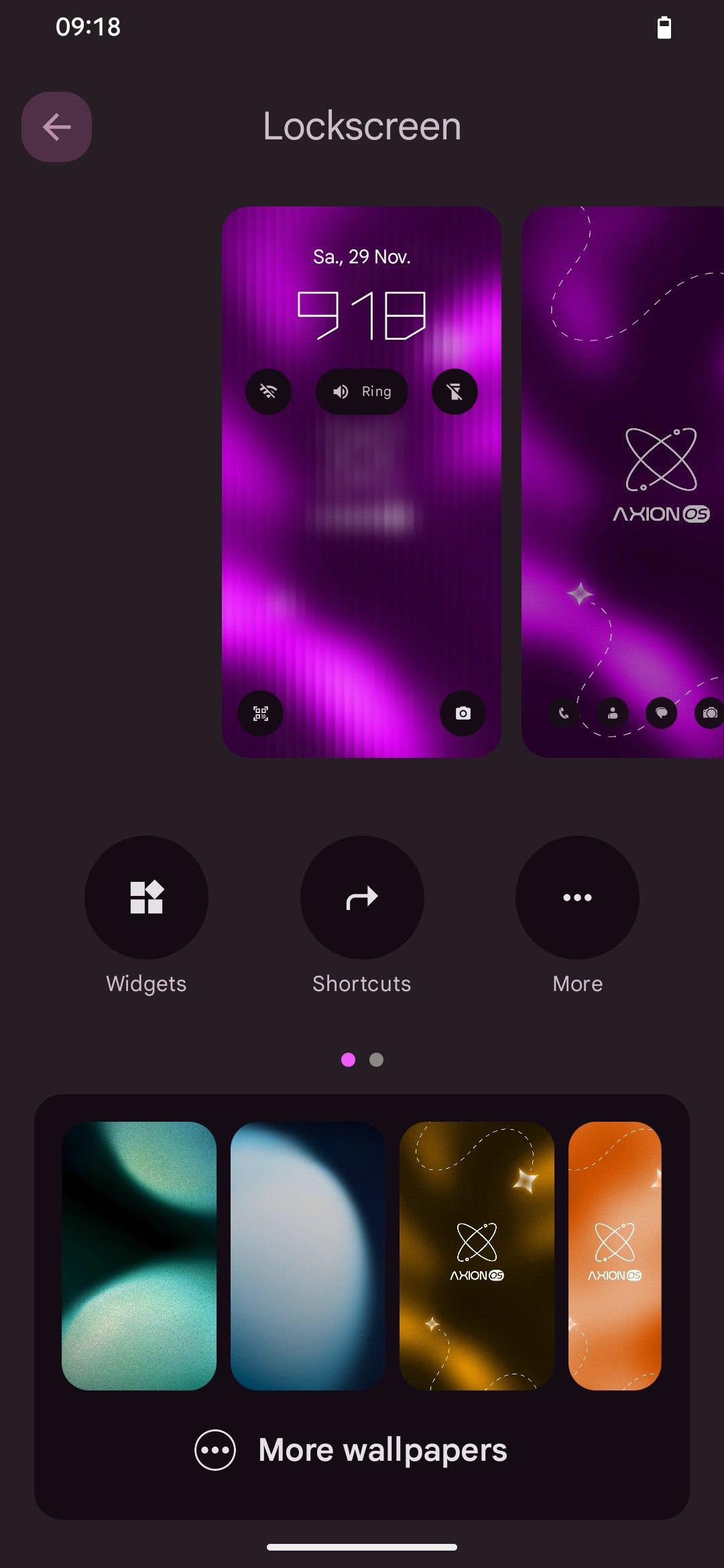
Task: Open the More options button
Action: point(577,897)
